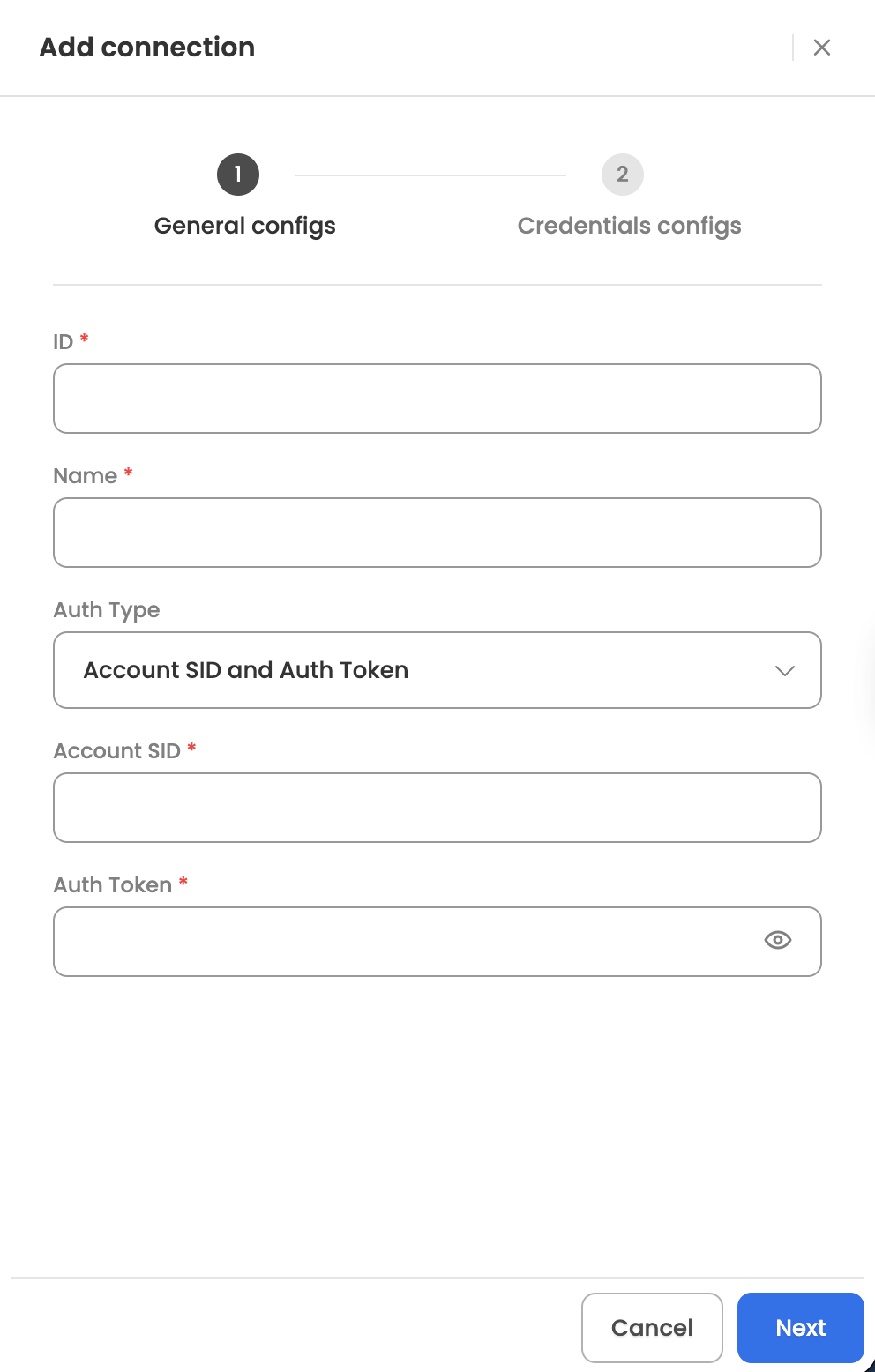Expand the Auth Type dropdown
Image resolution: width=875 pixels, height=1372 pixels.
[x=437, y=670]
